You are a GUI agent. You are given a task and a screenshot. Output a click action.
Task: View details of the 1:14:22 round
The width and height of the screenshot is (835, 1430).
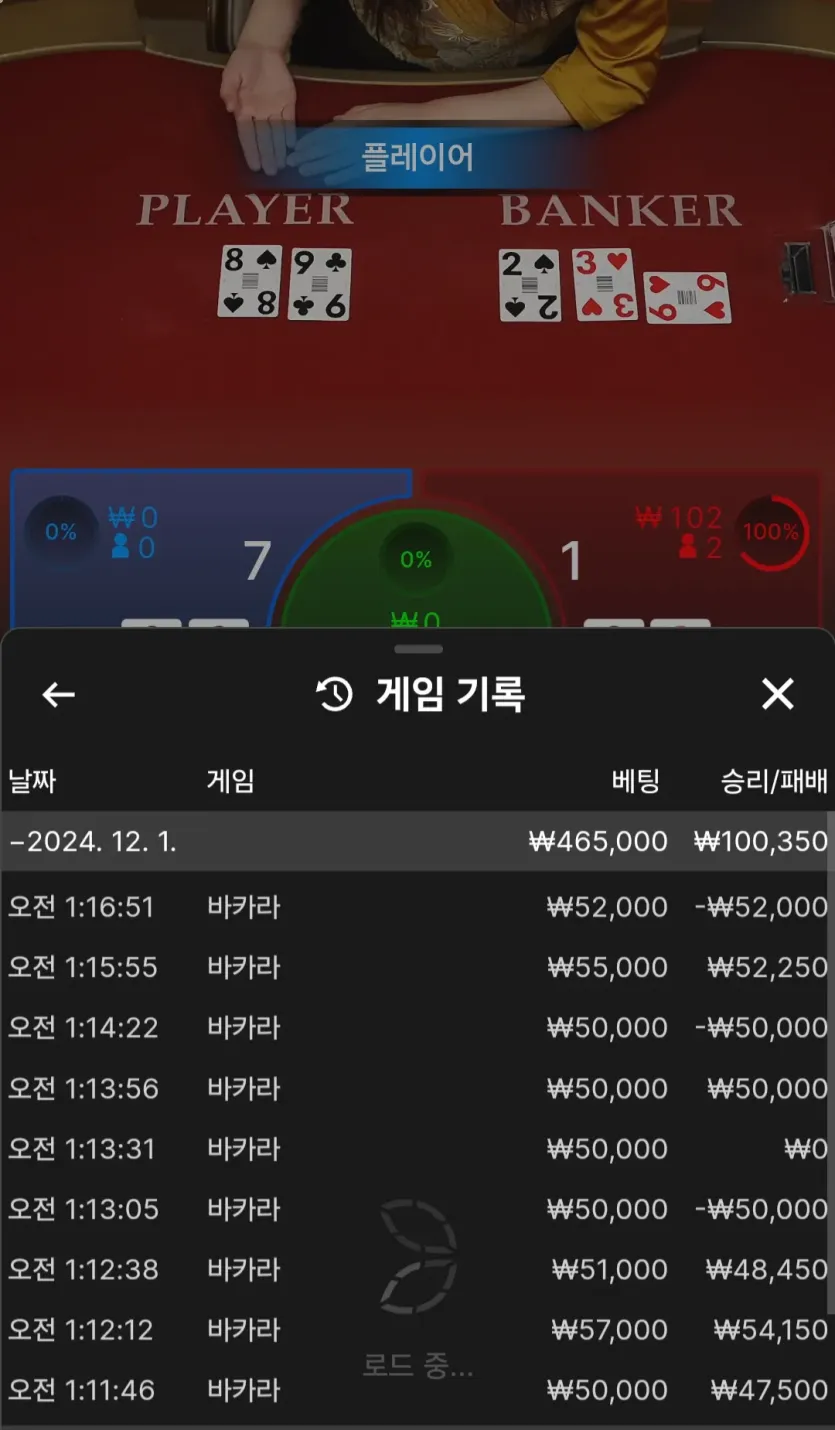pos(415,1028)
